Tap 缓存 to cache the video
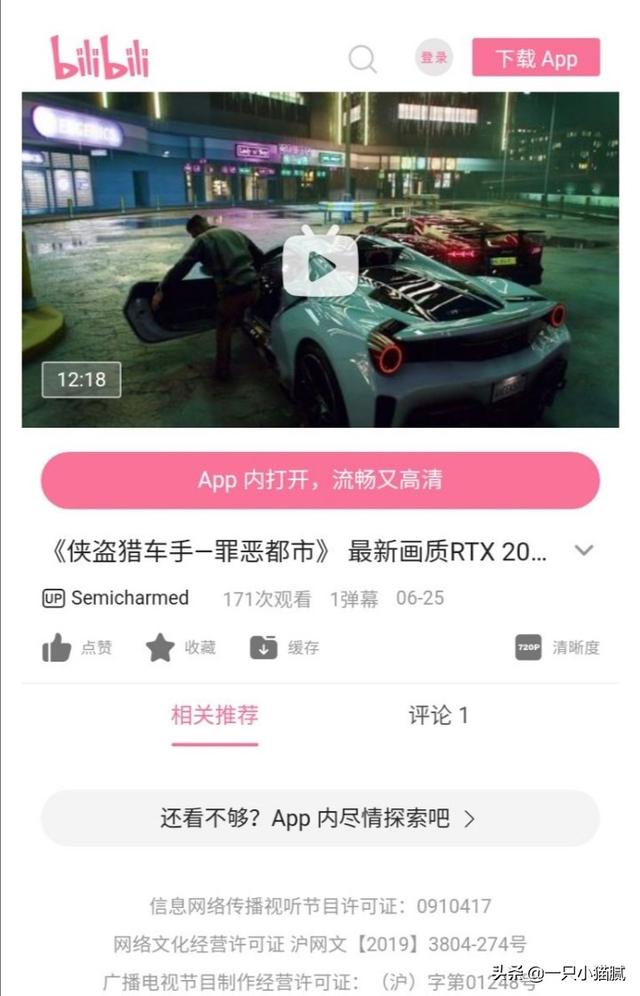The width and height of the screenshot is (640, 996). (x=285, y=648)
